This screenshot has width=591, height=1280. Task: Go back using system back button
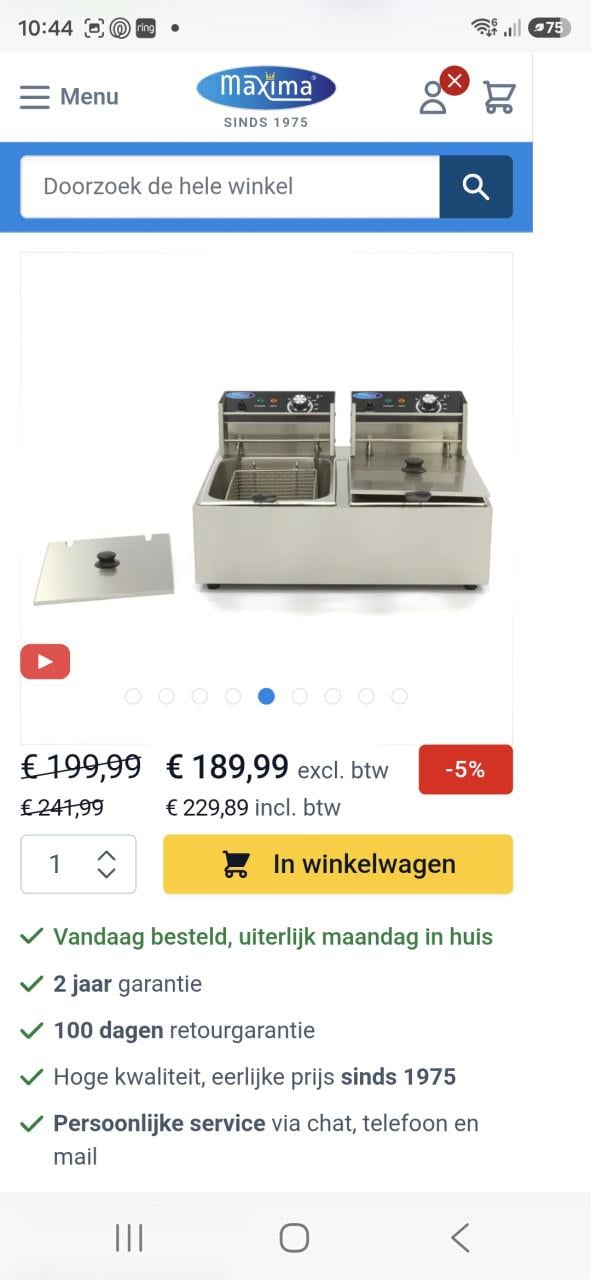coord(460,1238)
